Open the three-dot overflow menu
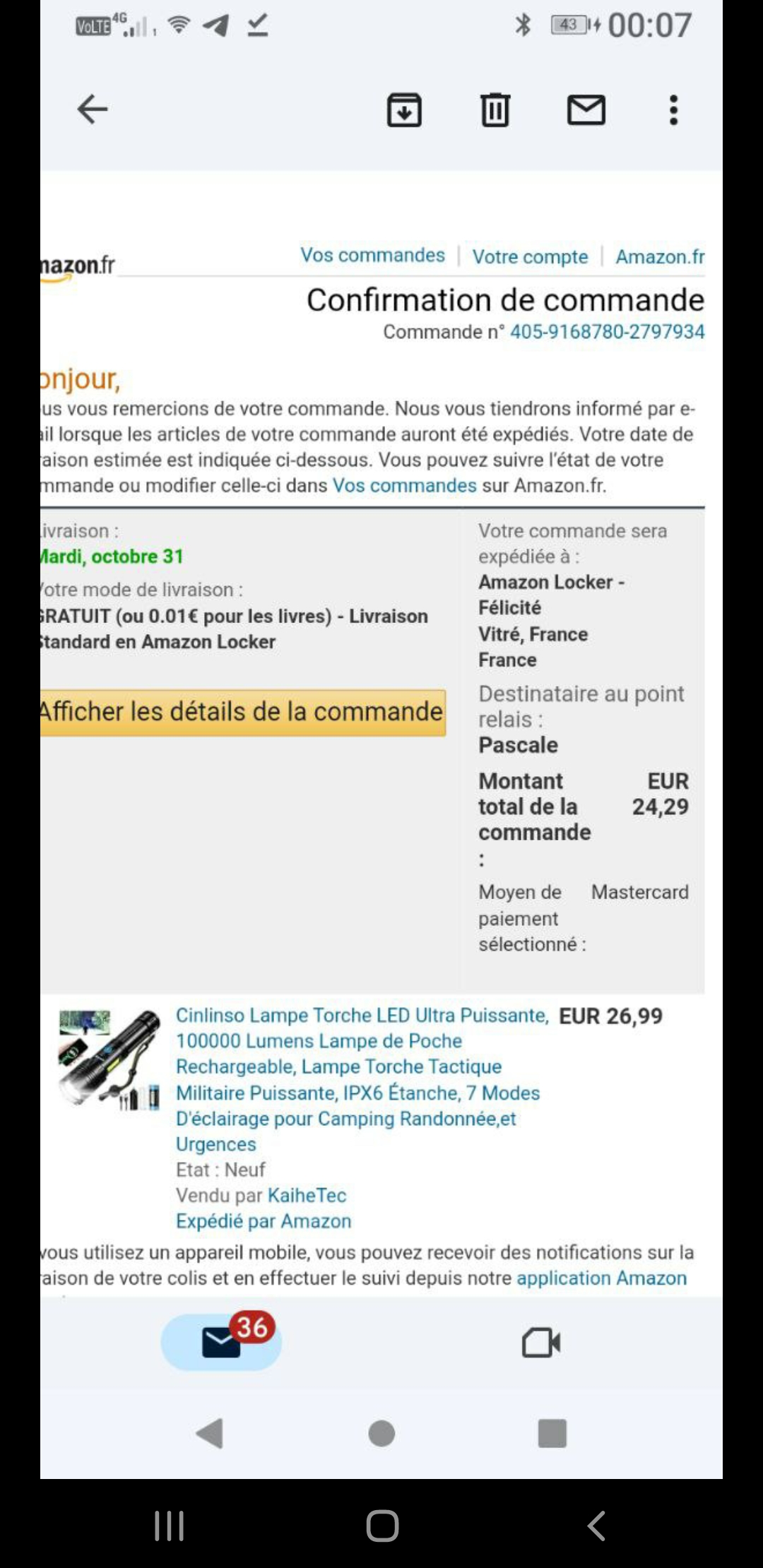The width and height of the screenshot is (763, 1568). (x=673, y=110)
